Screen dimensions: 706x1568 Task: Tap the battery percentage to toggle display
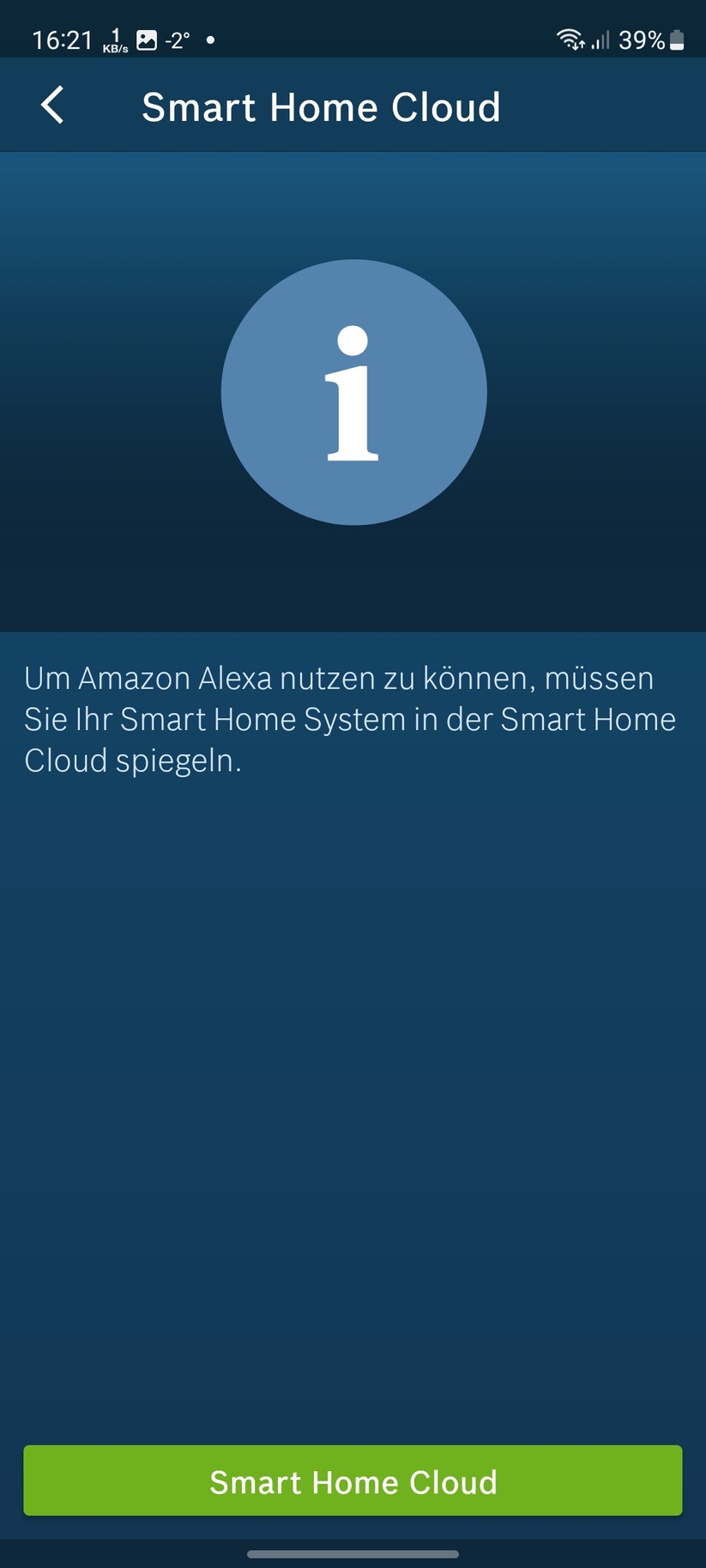(643, 39)
